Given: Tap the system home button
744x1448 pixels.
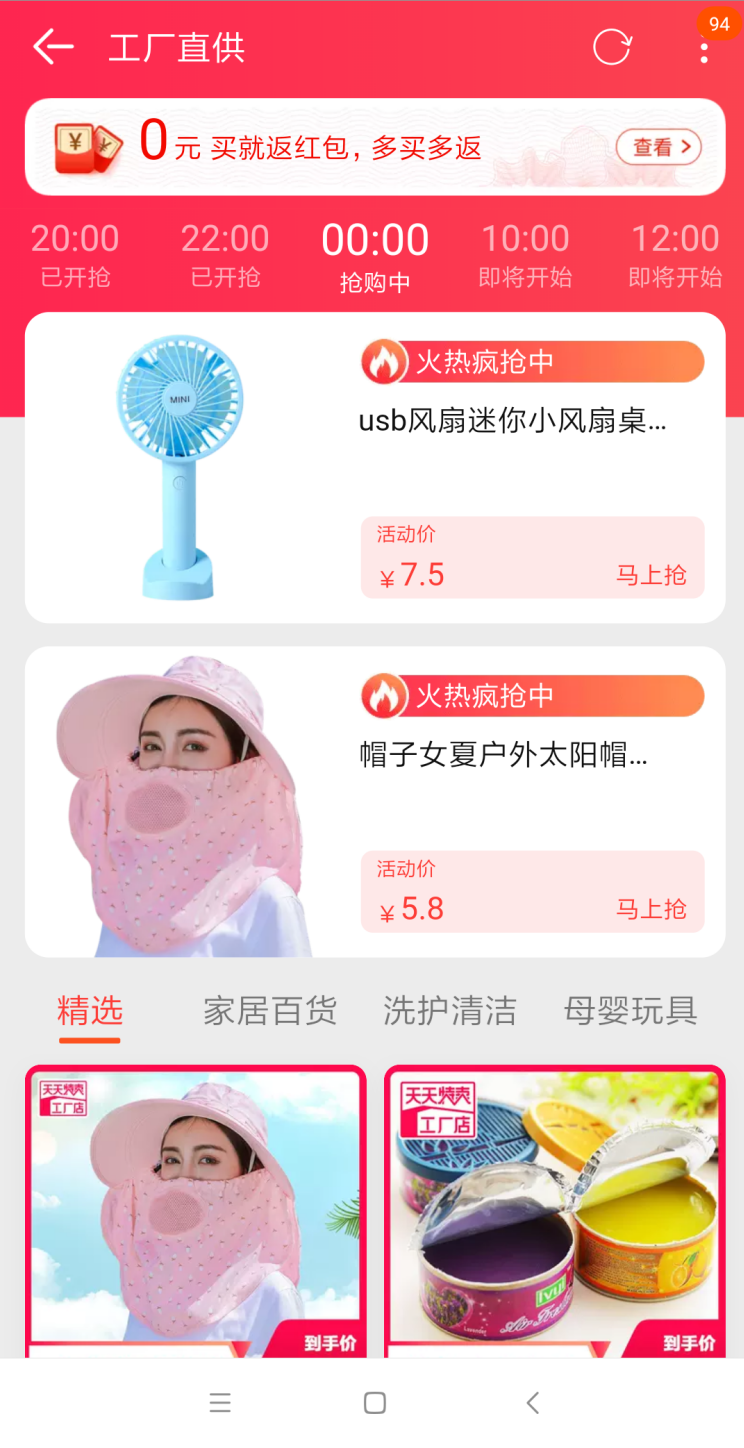Looking at the screenshot, I should [375, 1403].
